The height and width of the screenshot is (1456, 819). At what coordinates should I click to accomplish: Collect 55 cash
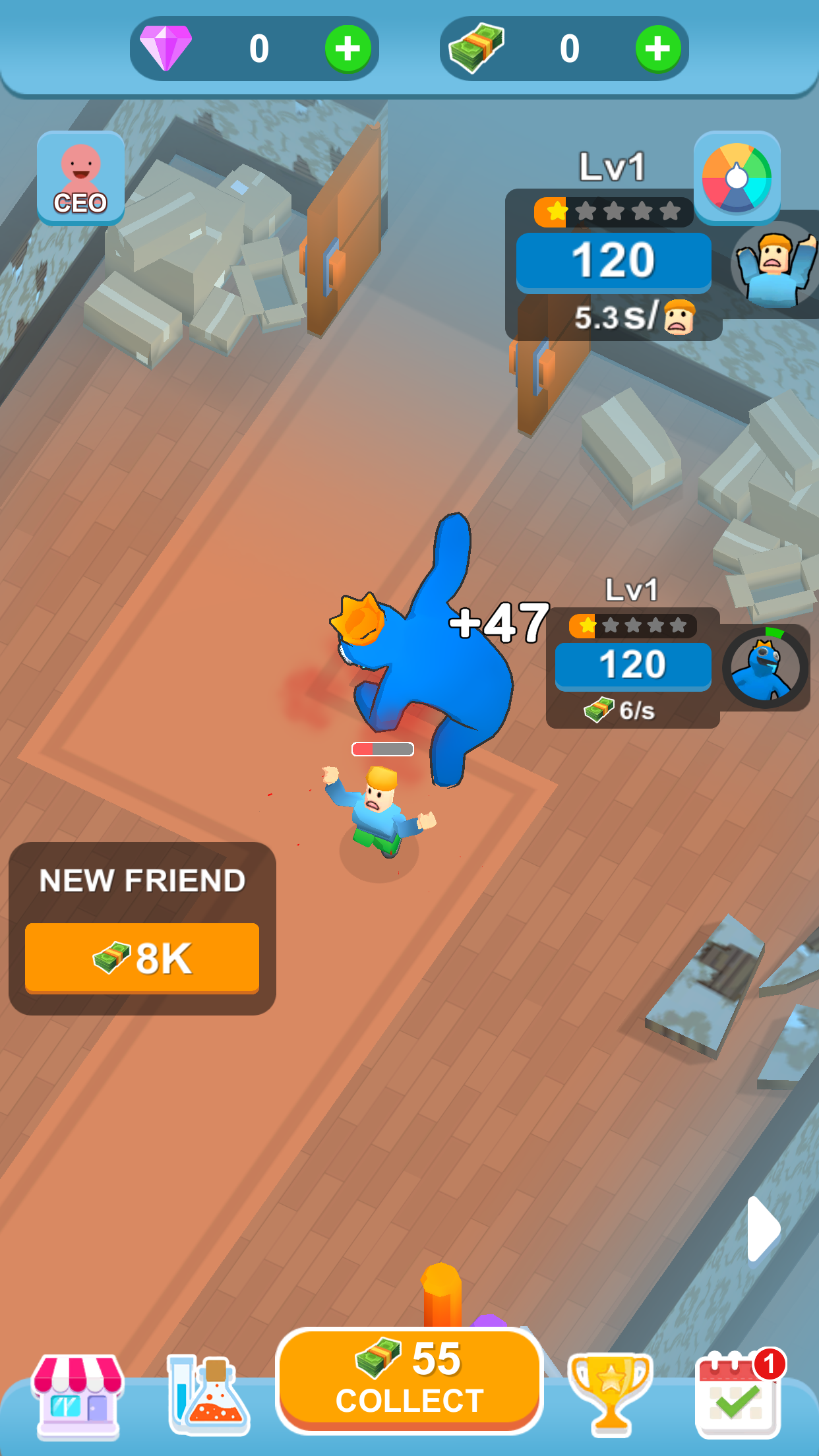[x=409, y=1380]
